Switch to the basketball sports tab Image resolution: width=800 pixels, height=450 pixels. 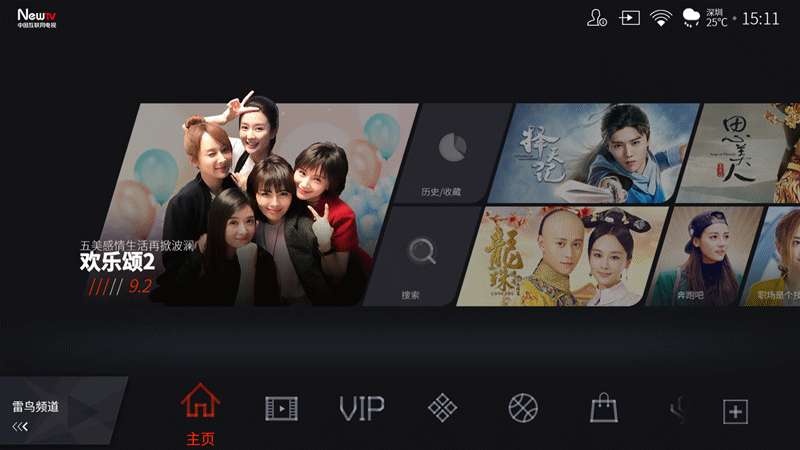(x=523, y=408)
